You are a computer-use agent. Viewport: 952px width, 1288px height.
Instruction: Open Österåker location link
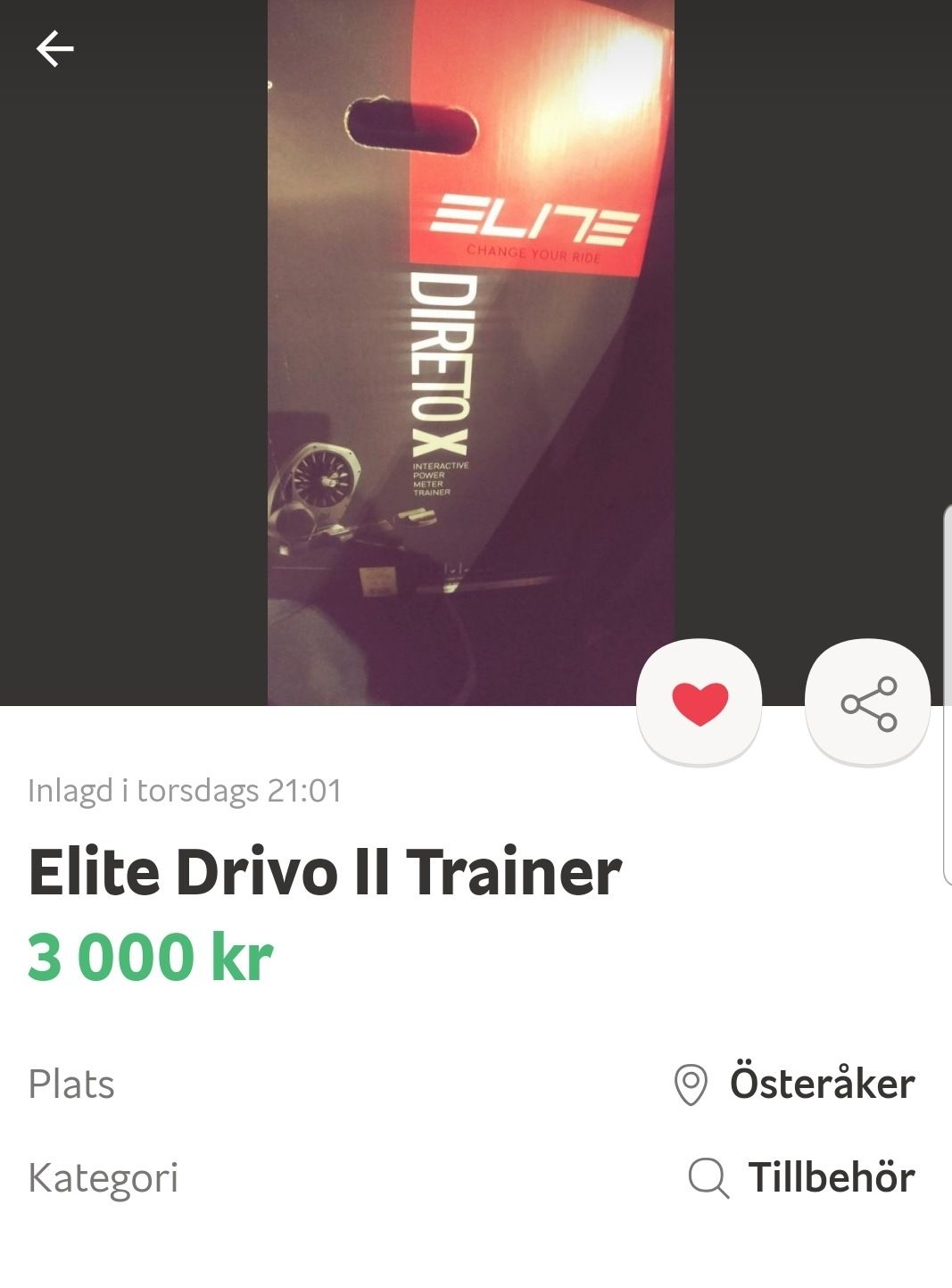pos(794,1084)
